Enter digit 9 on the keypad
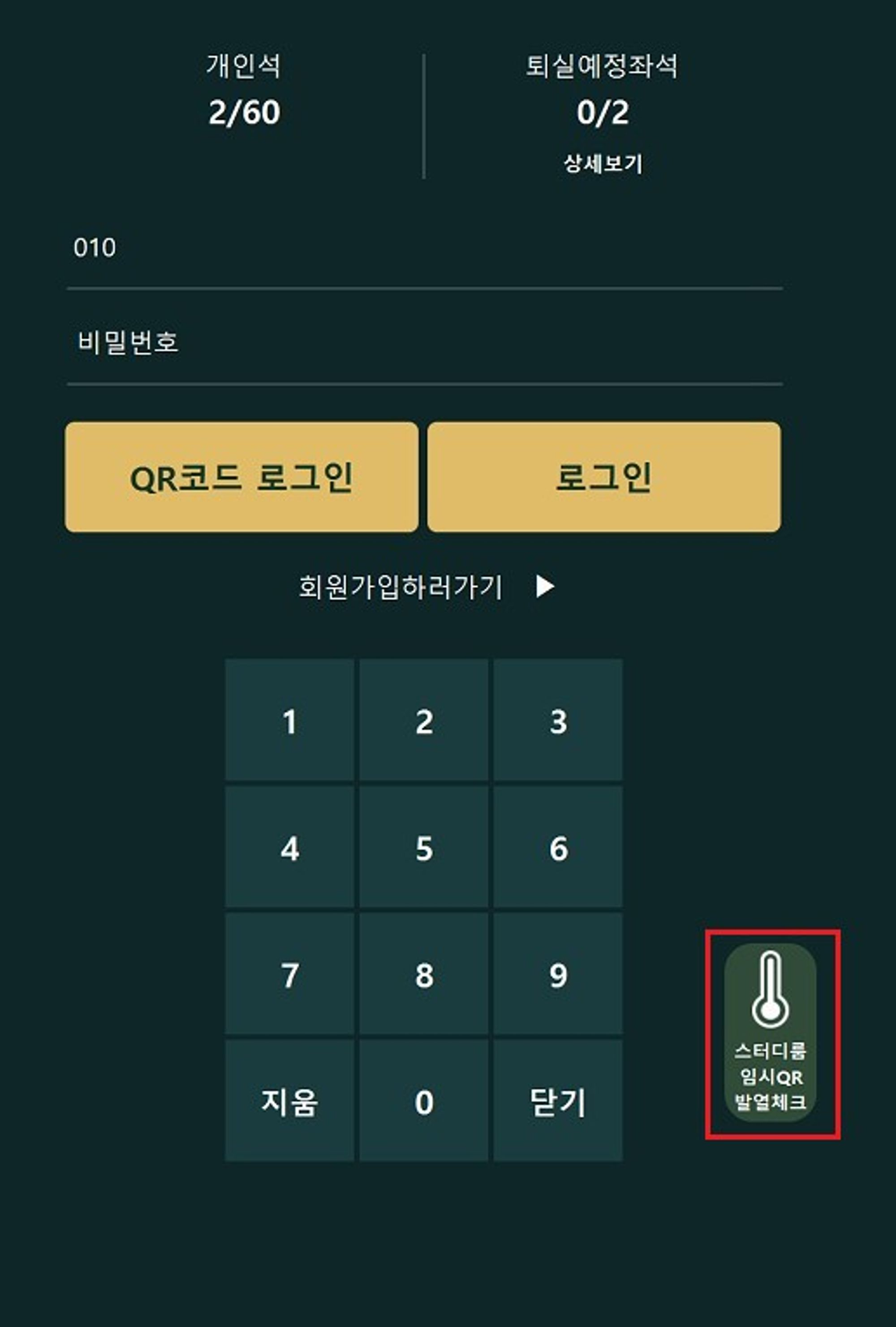 [x=558, y=974]
